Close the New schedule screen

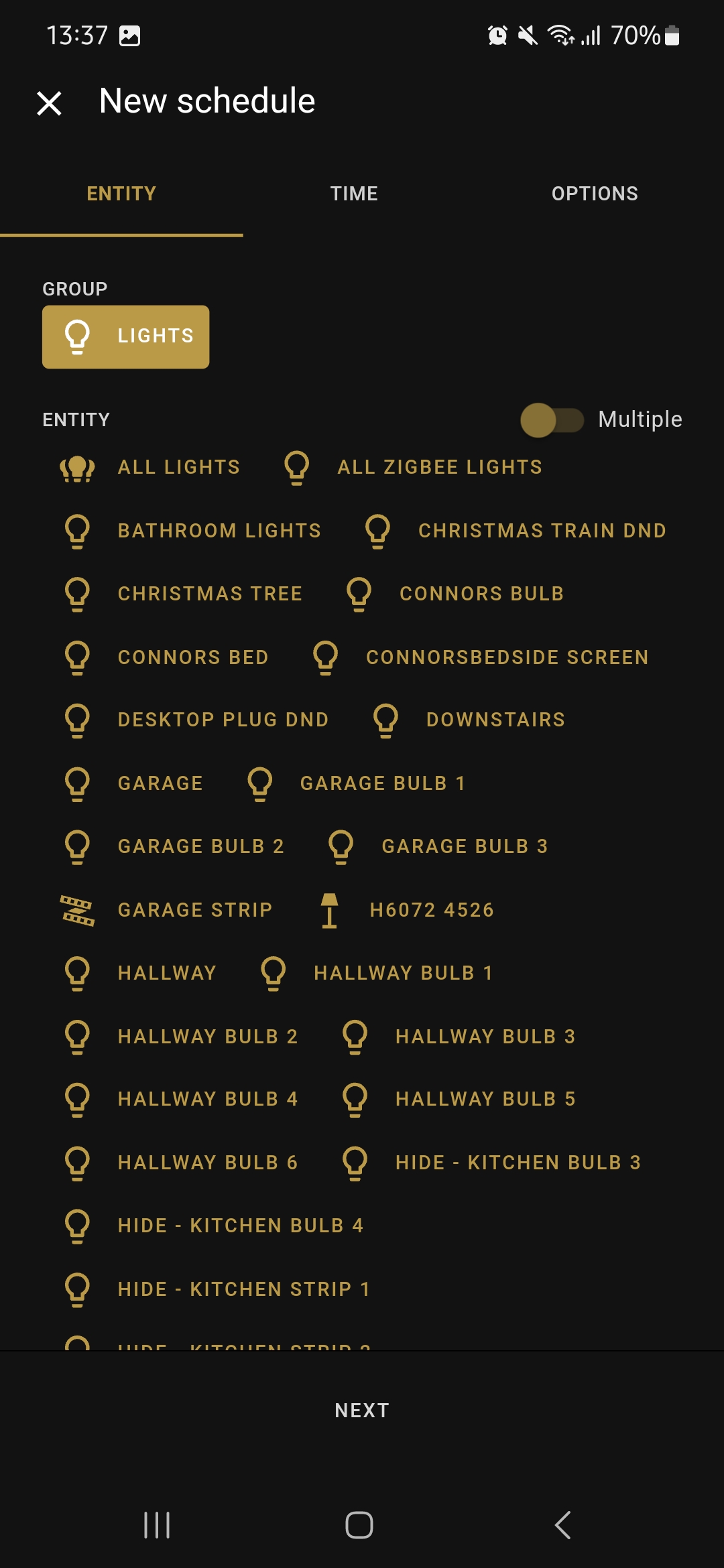pyautogui.click(x=49, y=103)
